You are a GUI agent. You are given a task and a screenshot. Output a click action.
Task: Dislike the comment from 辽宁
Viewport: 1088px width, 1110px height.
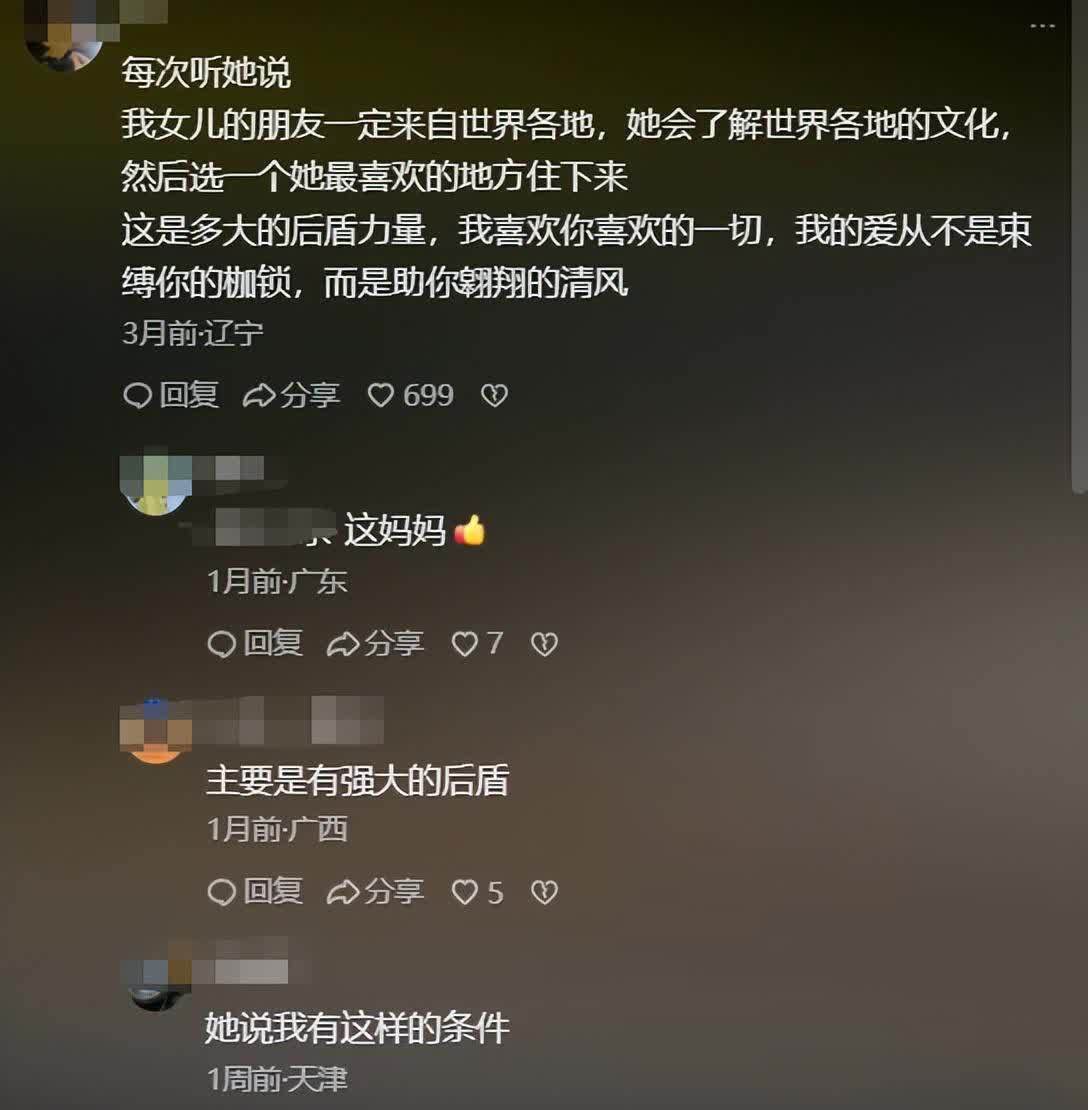pos(494,396)
